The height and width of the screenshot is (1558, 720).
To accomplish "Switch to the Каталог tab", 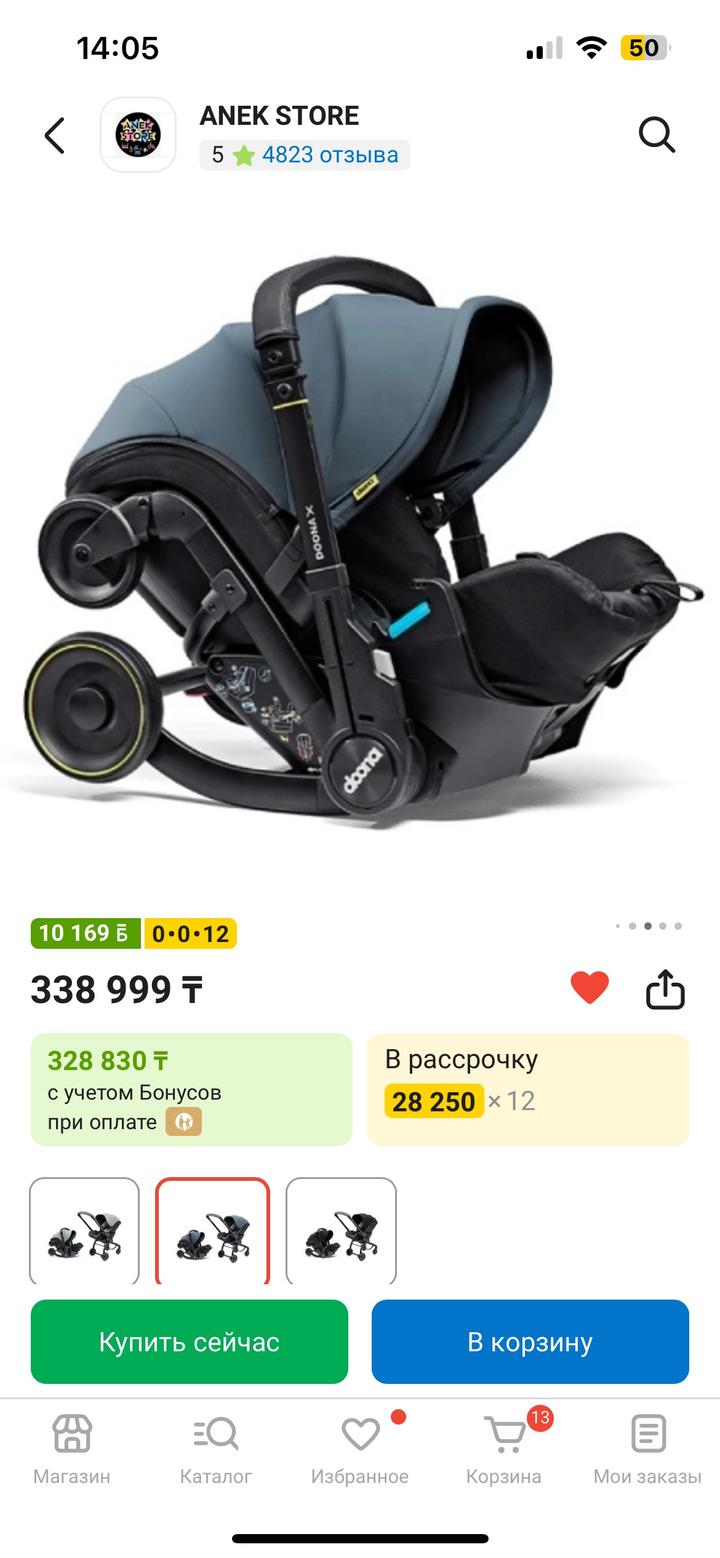I will (216, 1448).
